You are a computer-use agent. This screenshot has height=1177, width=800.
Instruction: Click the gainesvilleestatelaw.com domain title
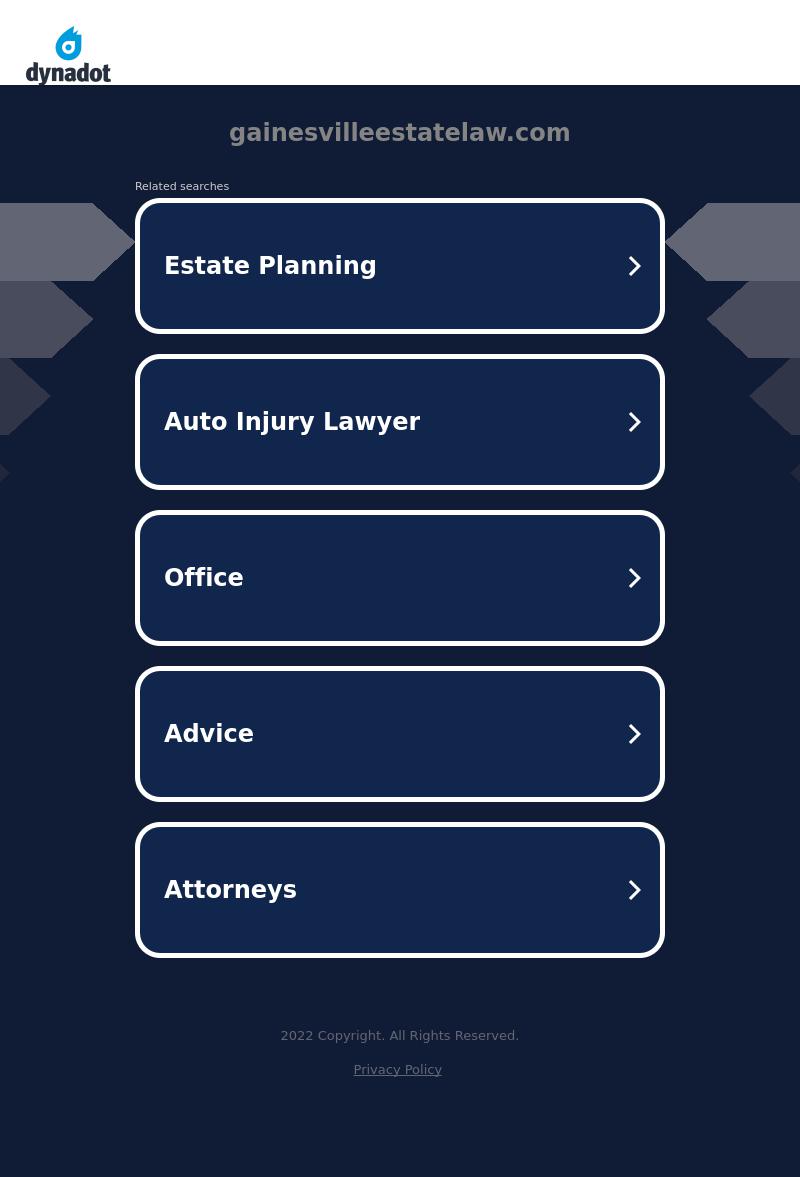pyautogui.click(x=400, y=132)
